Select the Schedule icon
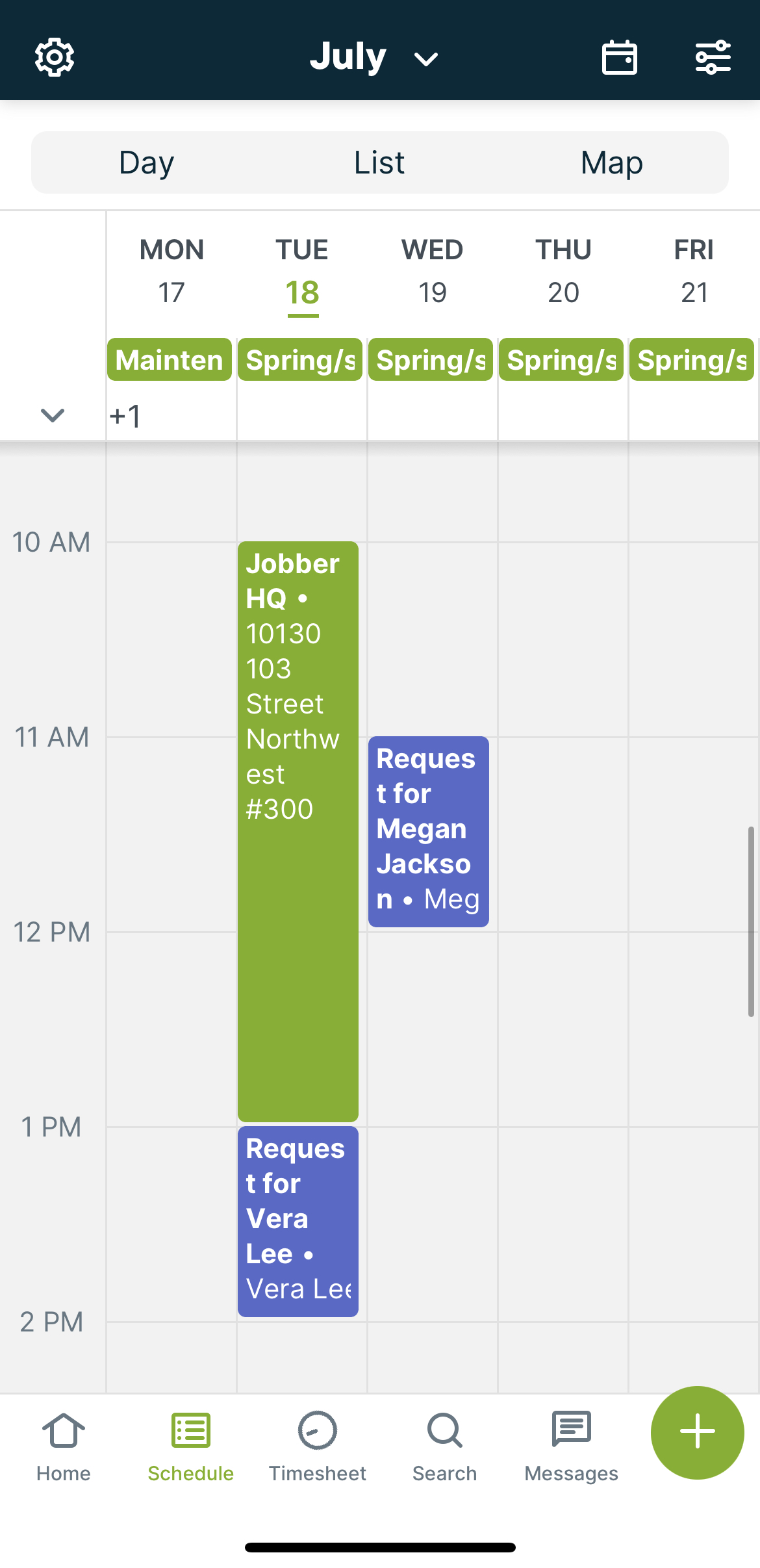Viewport: 760px width, 1568px height. [190, 1449]
